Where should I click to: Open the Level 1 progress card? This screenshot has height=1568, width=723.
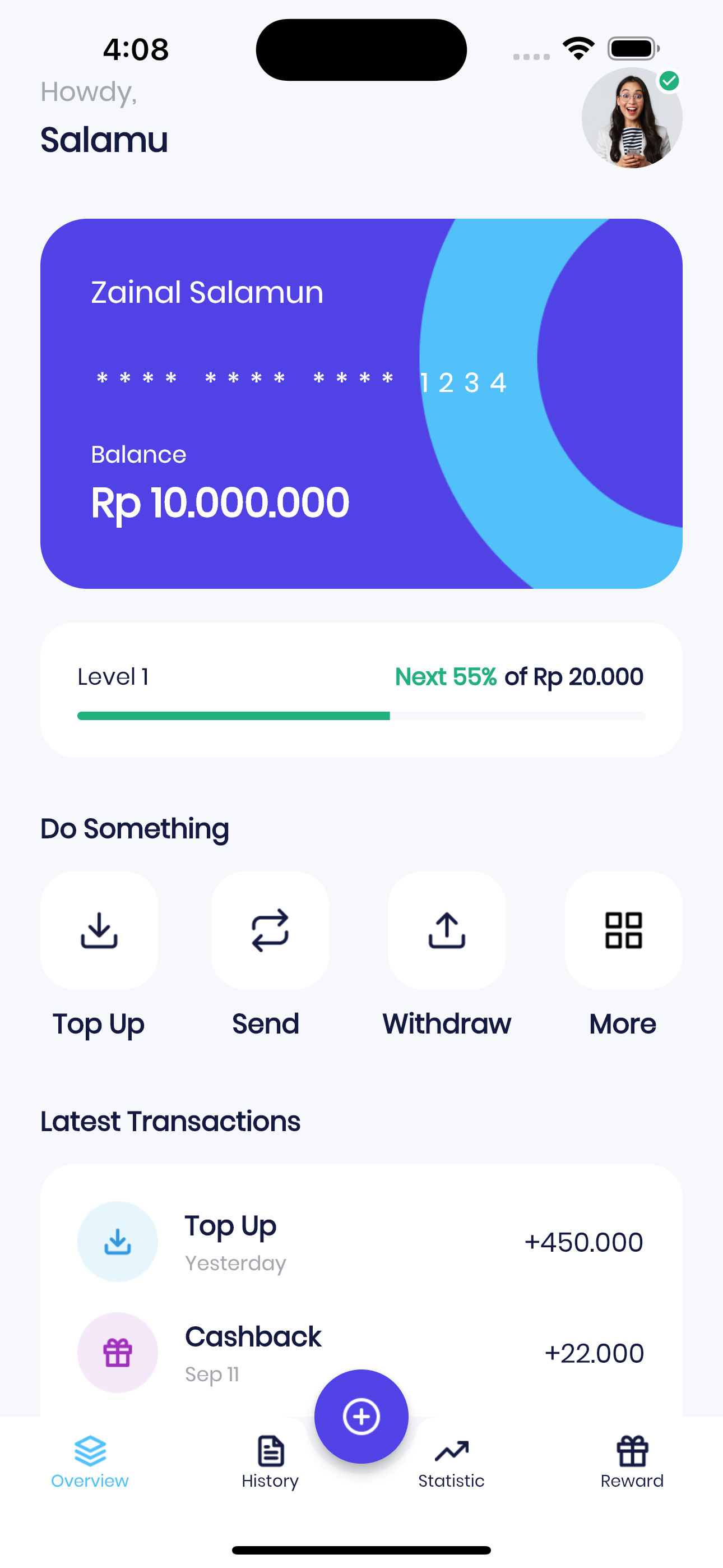coord(361,690)
